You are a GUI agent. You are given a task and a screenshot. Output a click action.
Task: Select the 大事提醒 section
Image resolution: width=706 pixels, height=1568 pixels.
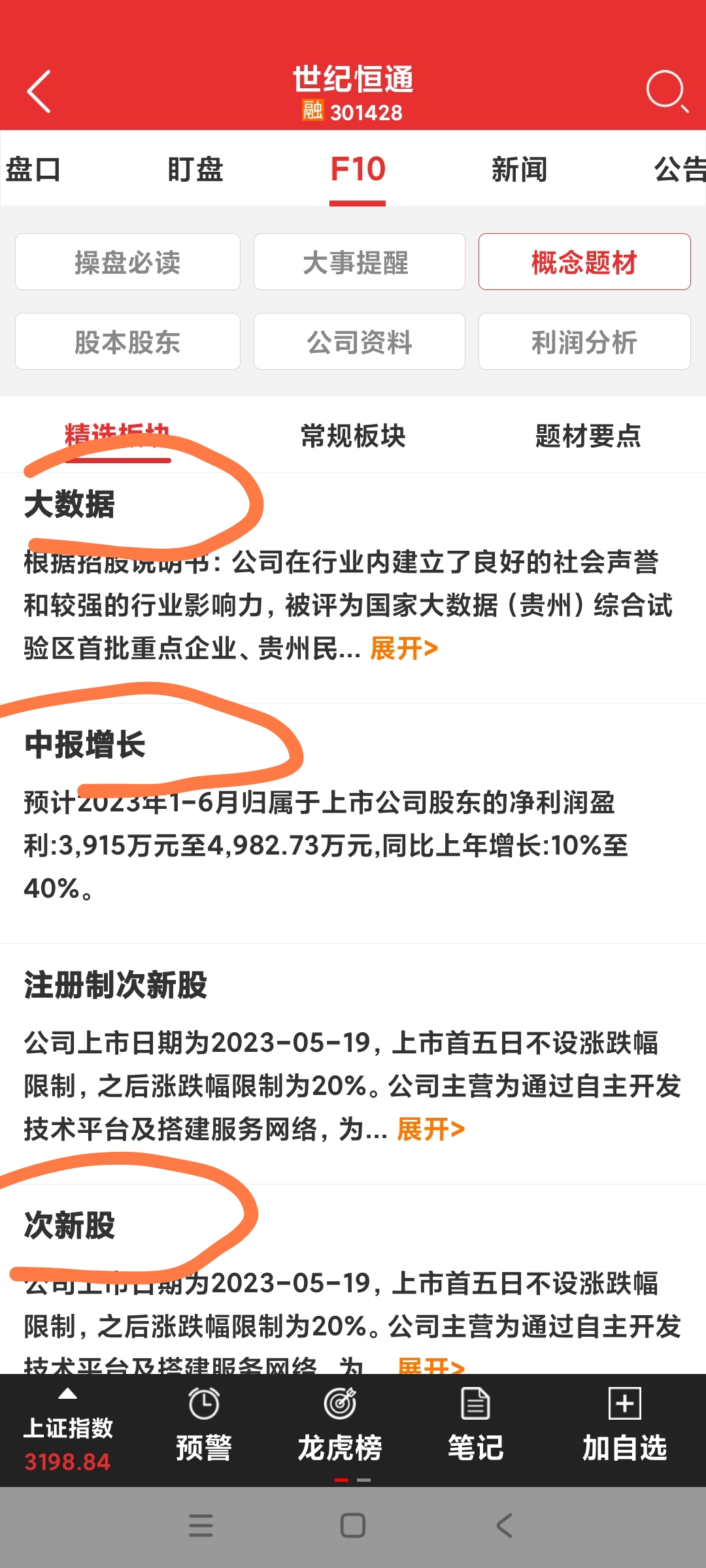tap(359, 262)
